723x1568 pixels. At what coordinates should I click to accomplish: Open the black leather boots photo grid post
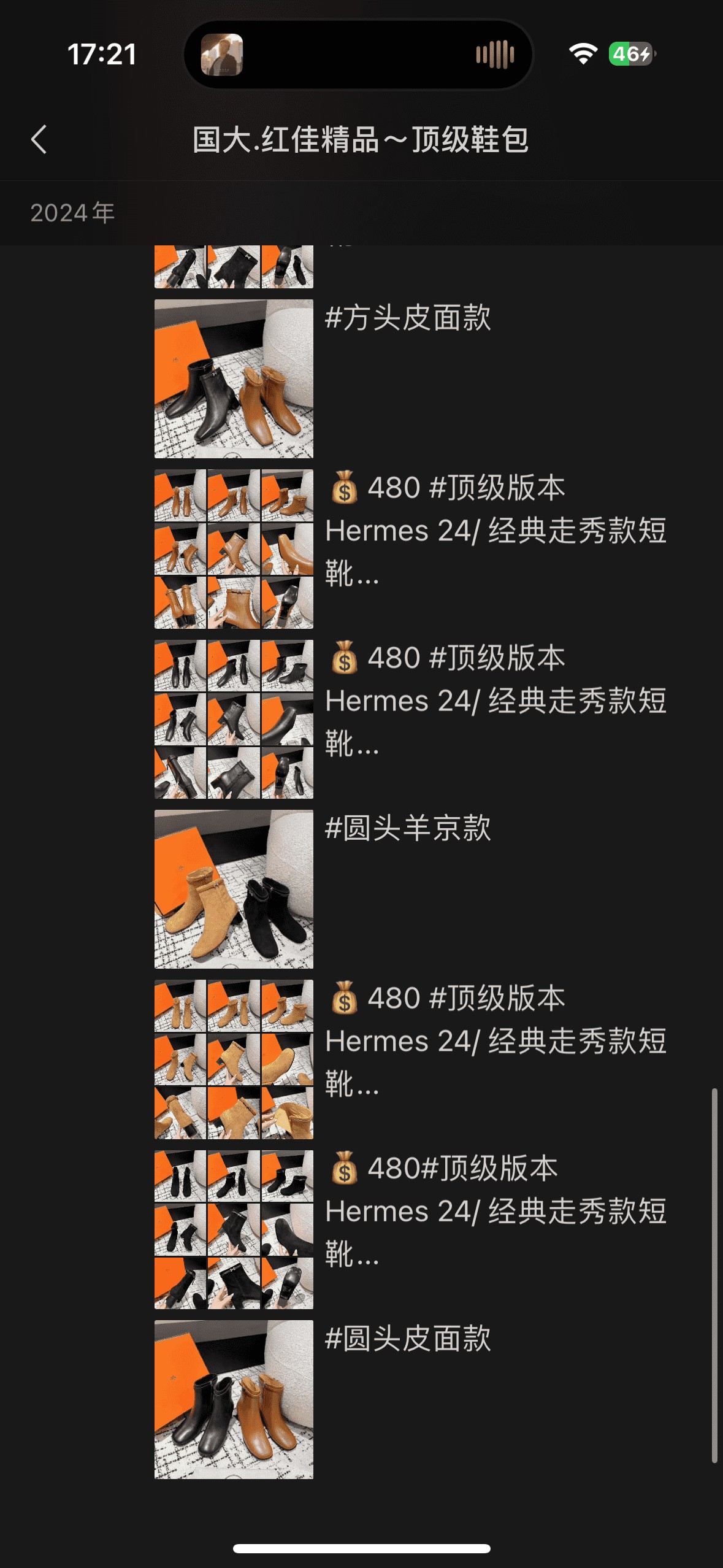[x=234, y=719]
